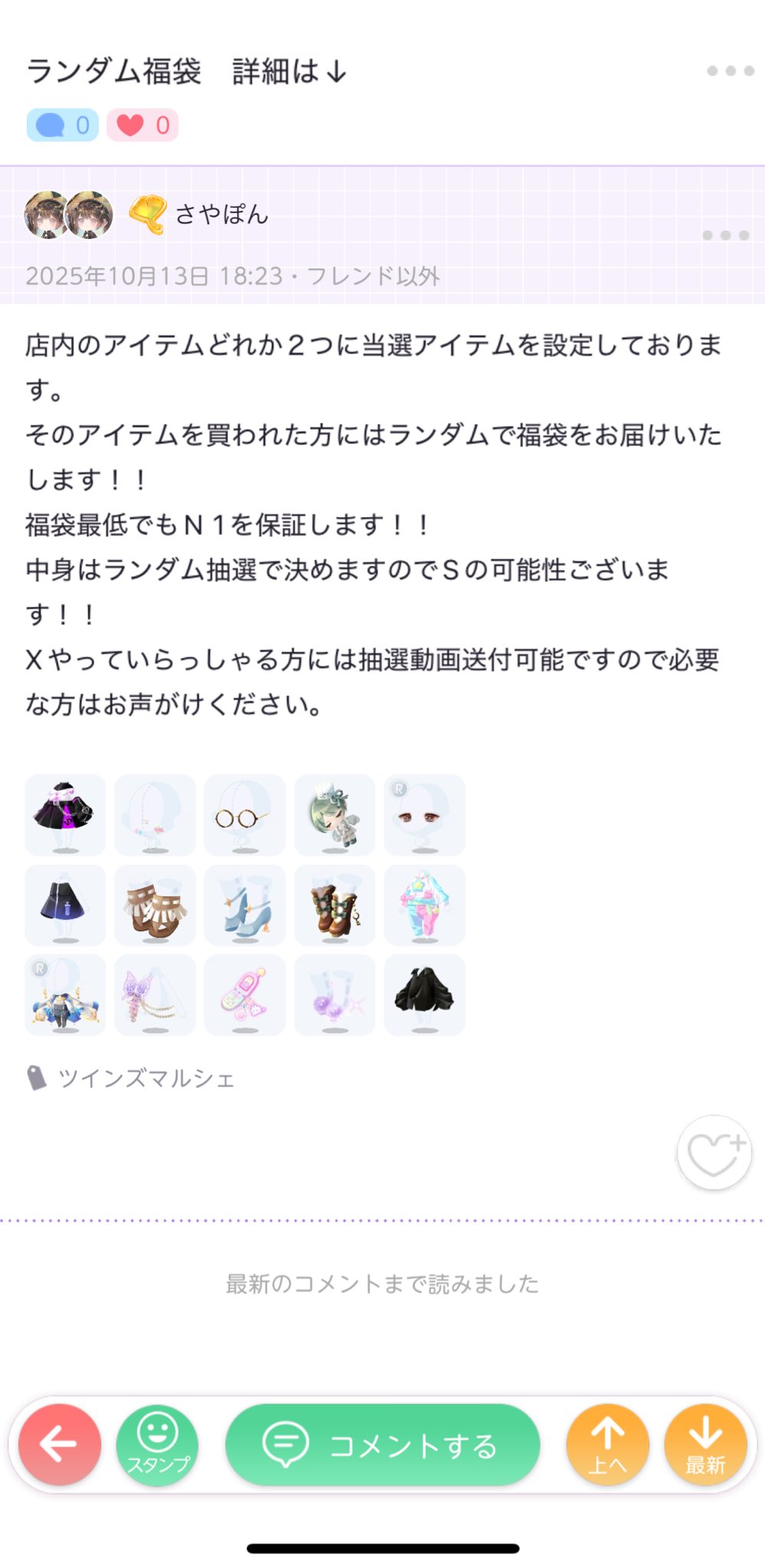Tap コメントする to write a comment

[x=382, y=1445]
